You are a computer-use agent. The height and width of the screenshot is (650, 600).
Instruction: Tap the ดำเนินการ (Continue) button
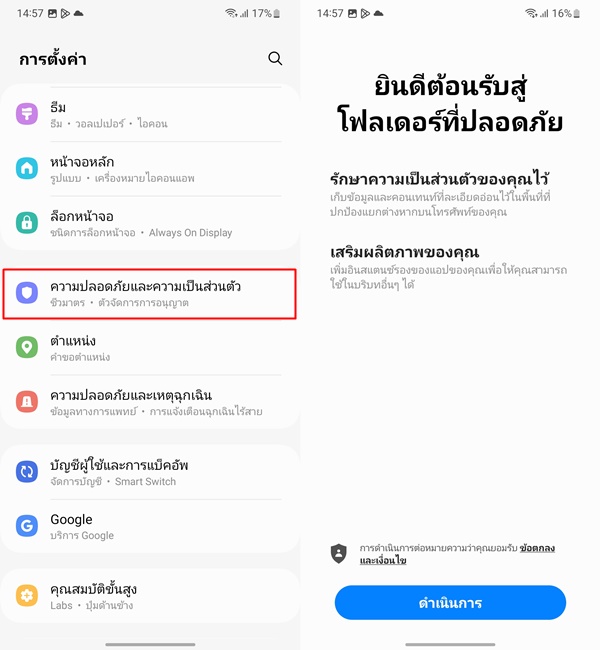(450, 603)
